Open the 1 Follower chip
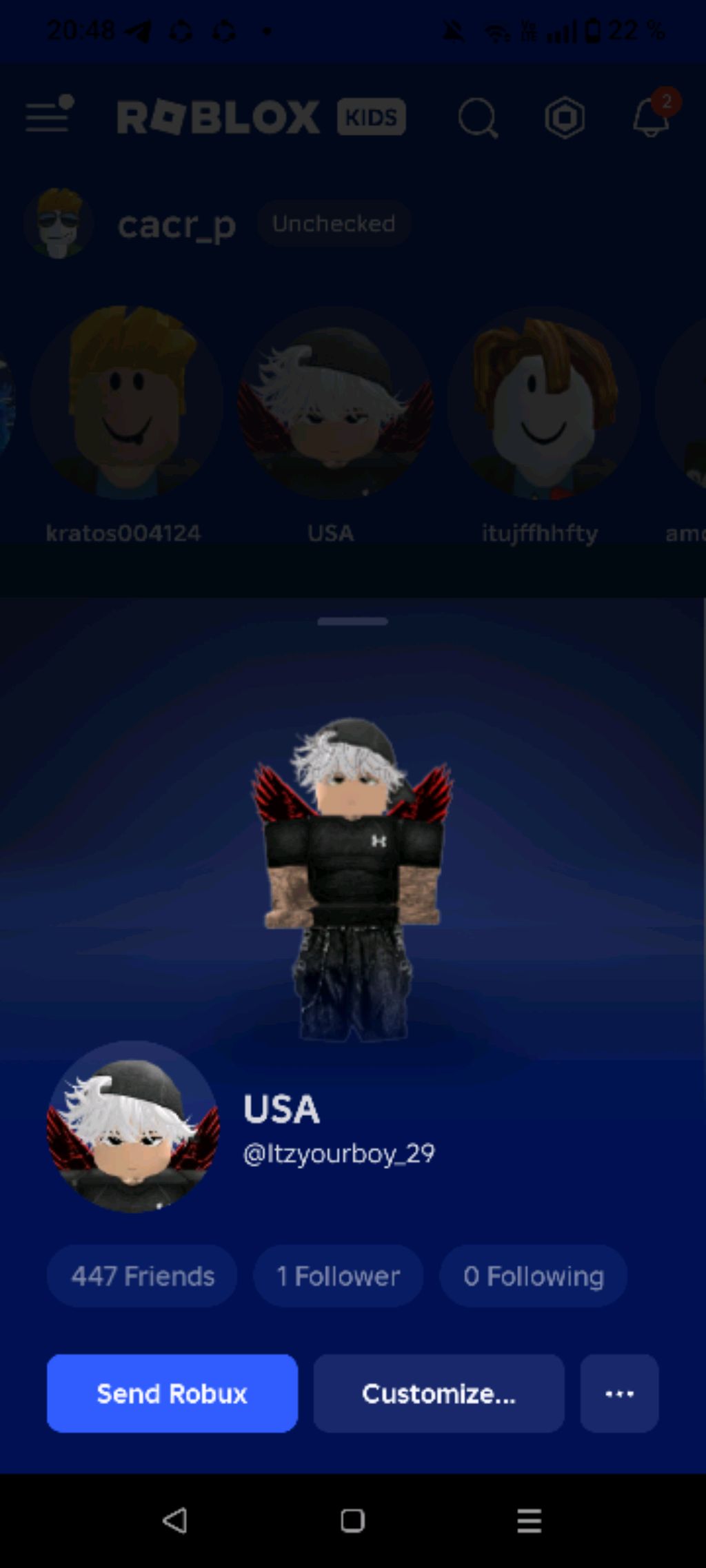 pos(338,1276)
